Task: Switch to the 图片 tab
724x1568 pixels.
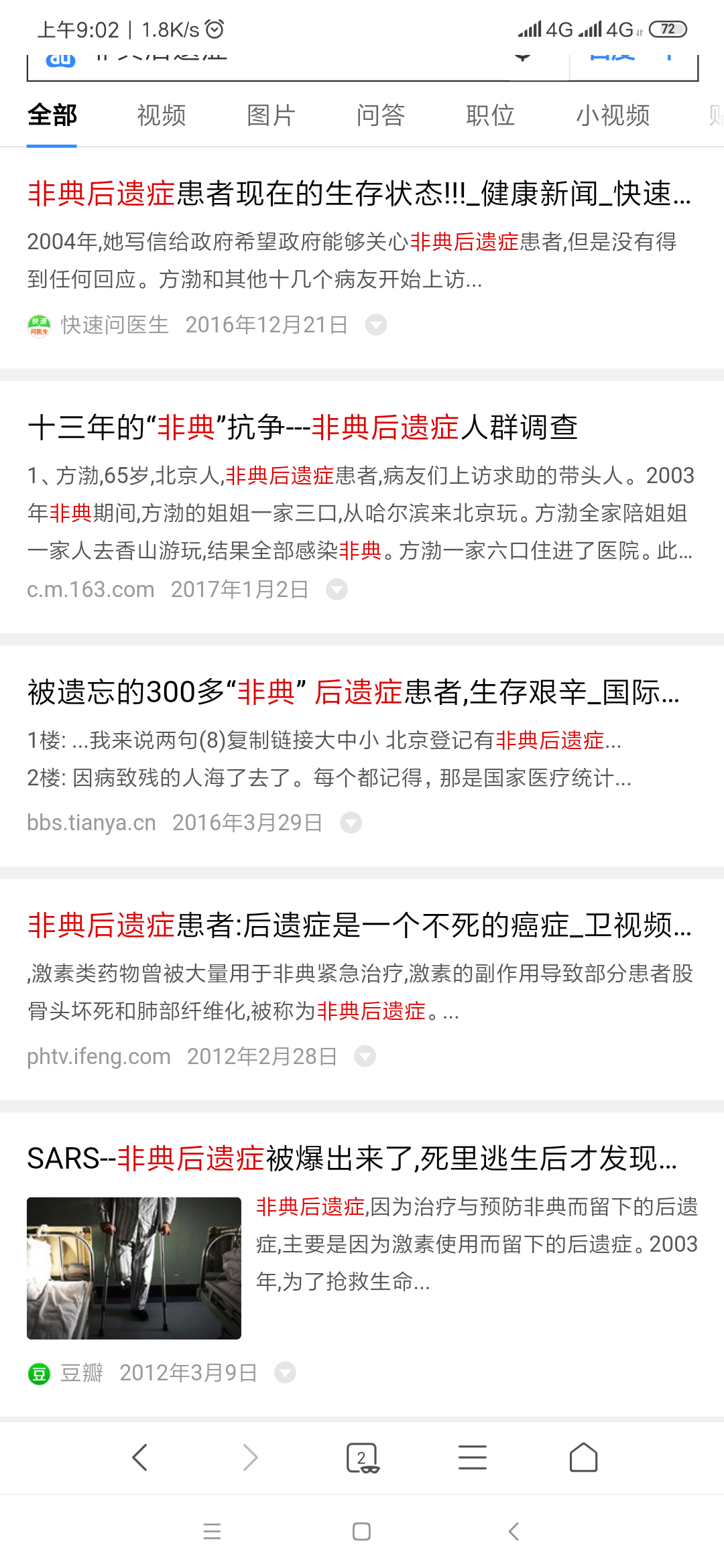Action: (x=271, y=115)
